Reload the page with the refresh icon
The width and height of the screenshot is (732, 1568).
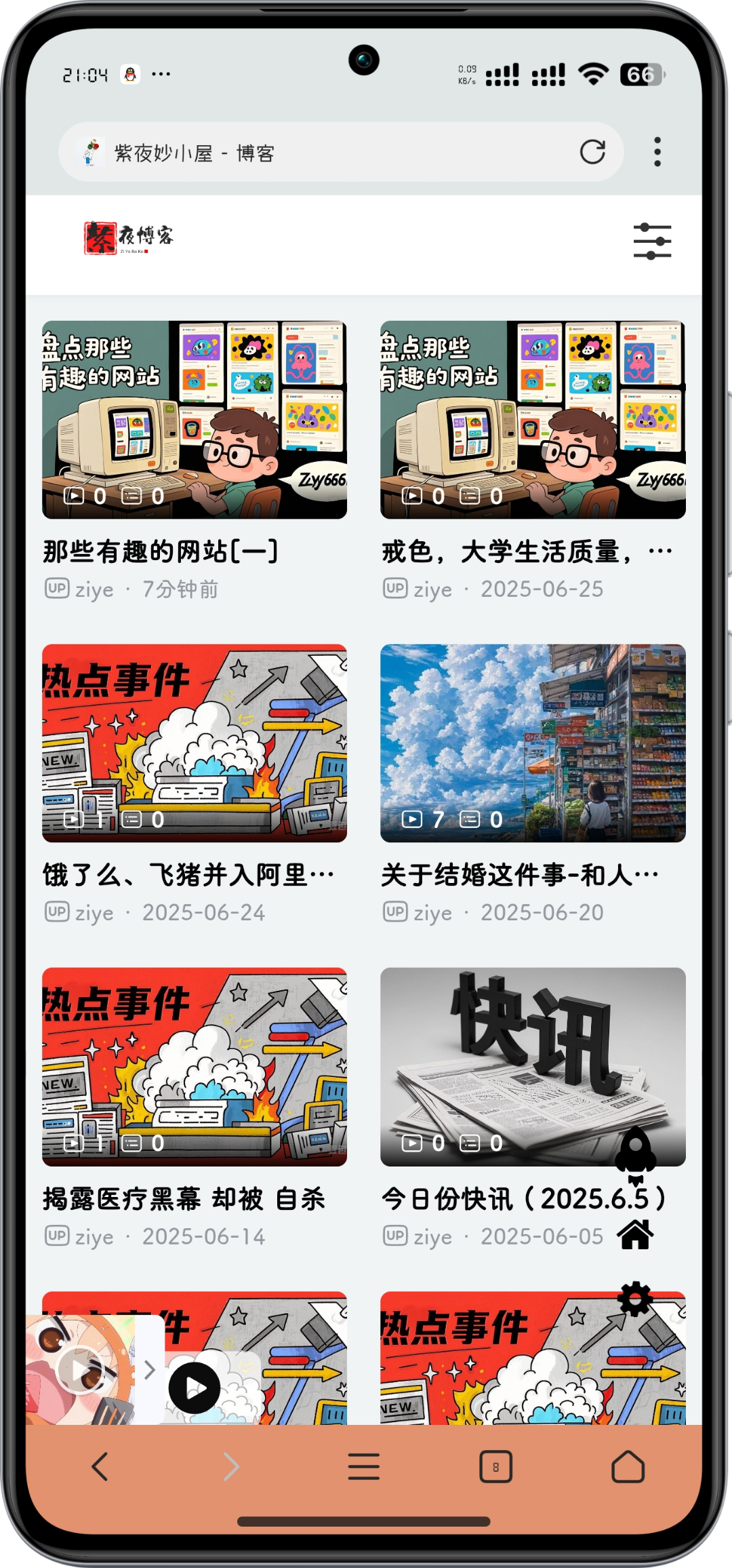pos(592,152)
